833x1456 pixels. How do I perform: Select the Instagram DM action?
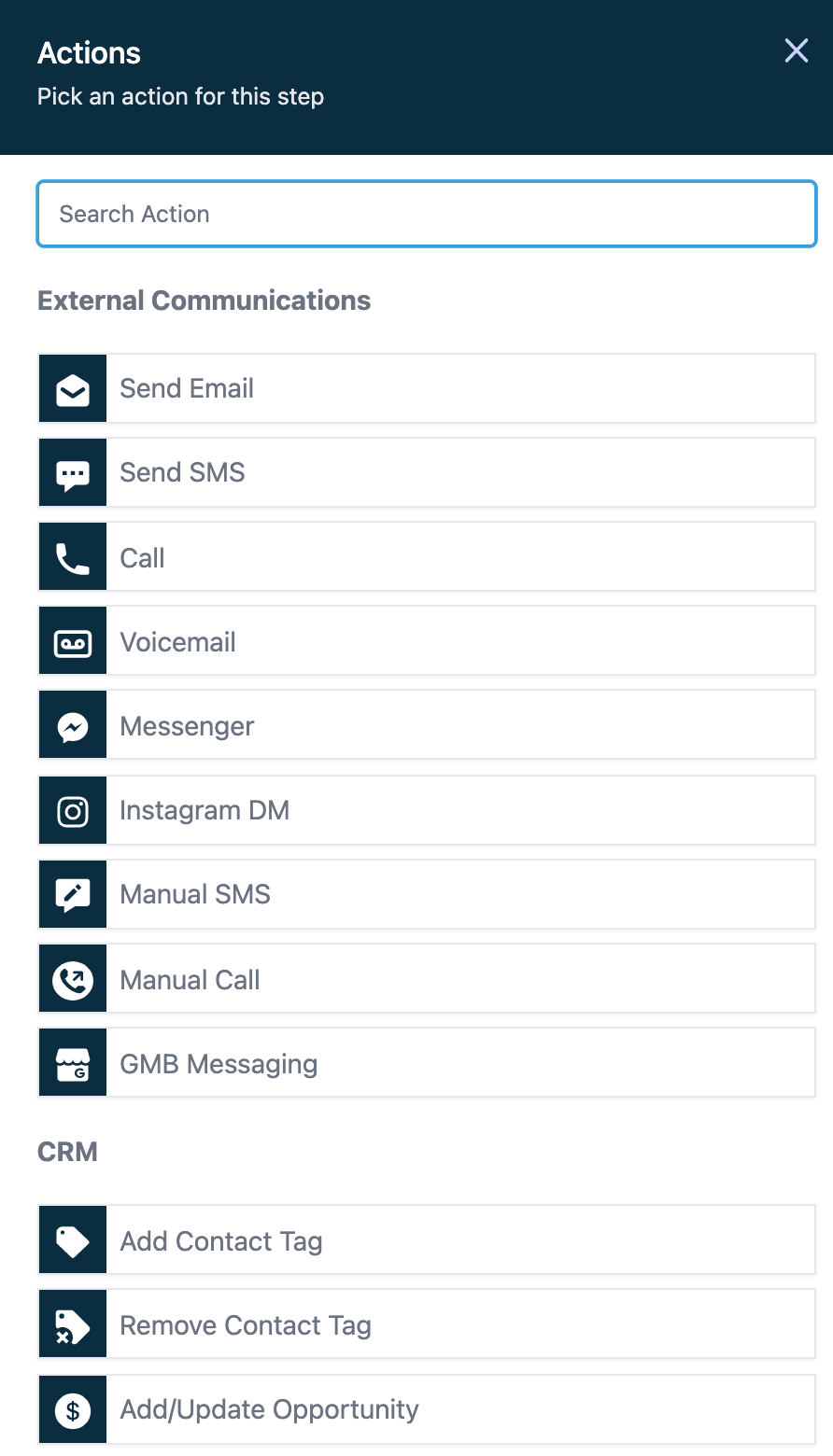pos(427,810)
